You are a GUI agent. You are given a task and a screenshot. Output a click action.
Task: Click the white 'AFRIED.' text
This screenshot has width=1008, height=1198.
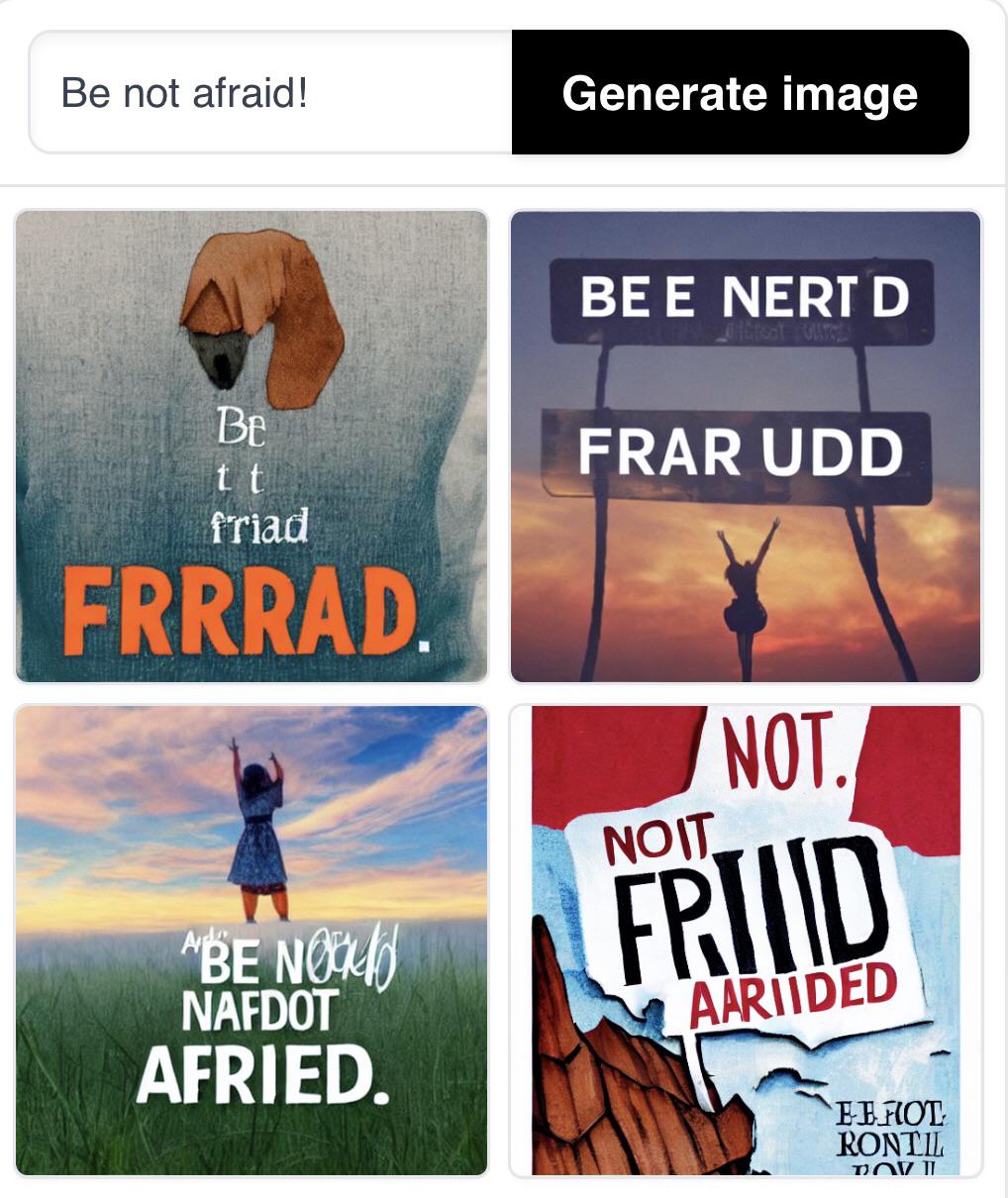[x=269, y=1067]
